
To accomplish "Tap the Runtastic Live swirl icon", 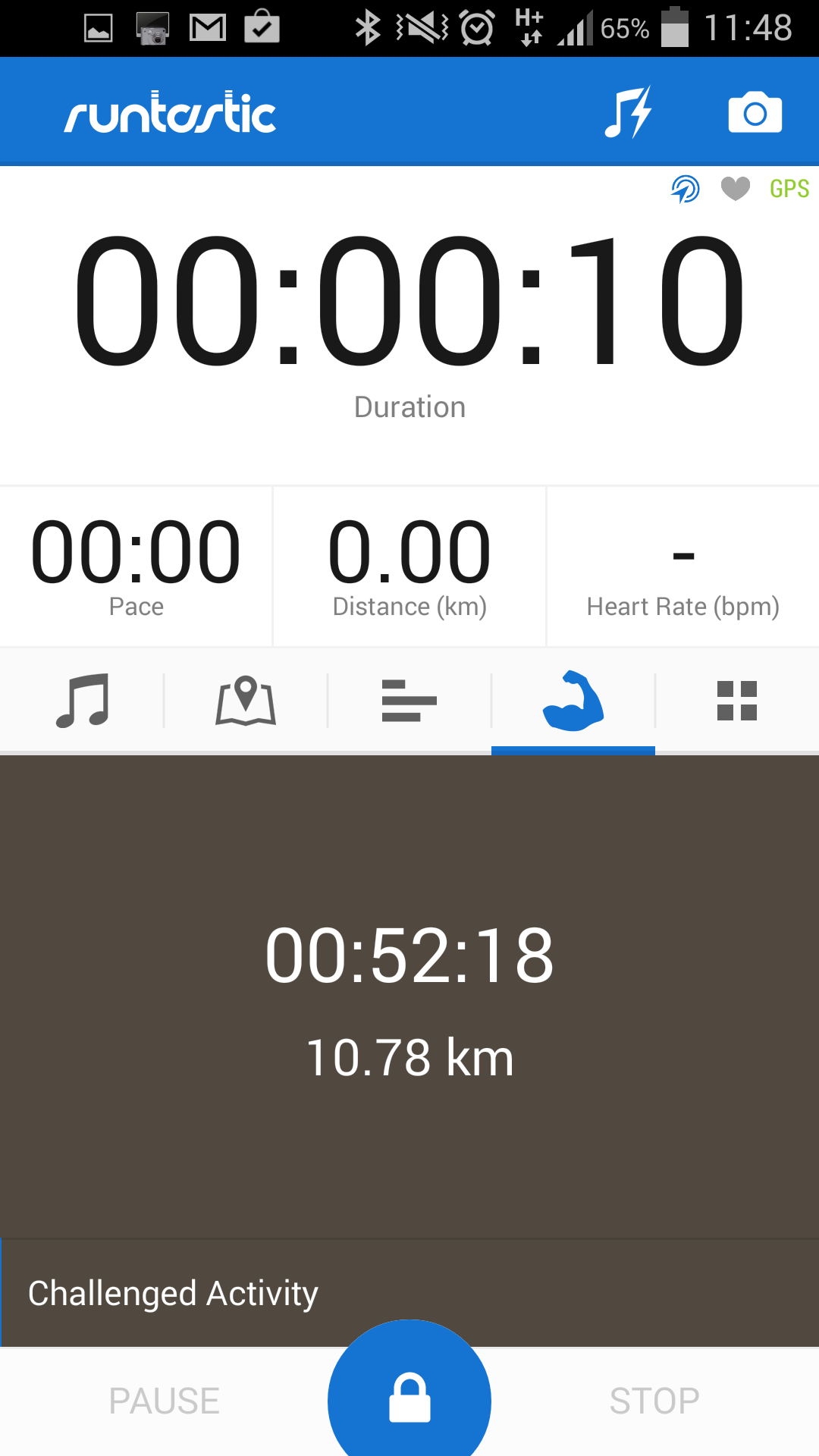I will pos(685,189).
